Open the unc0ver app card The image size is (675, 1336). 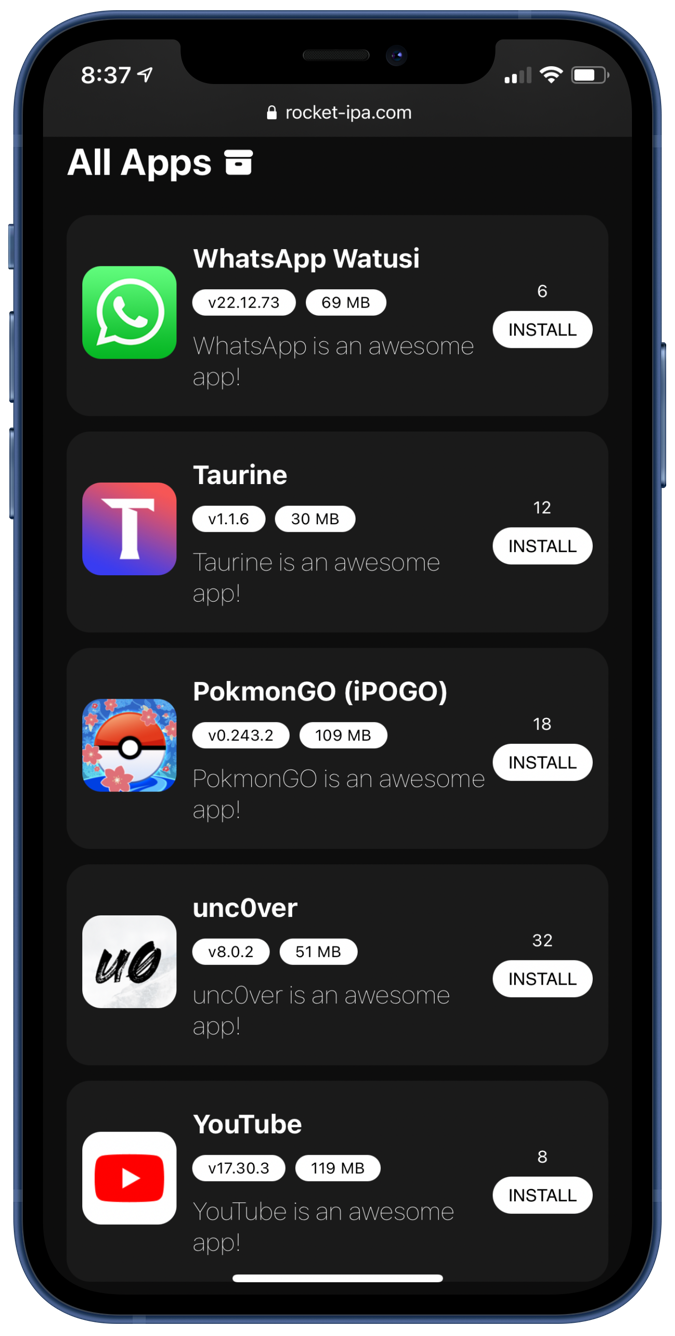337,965
